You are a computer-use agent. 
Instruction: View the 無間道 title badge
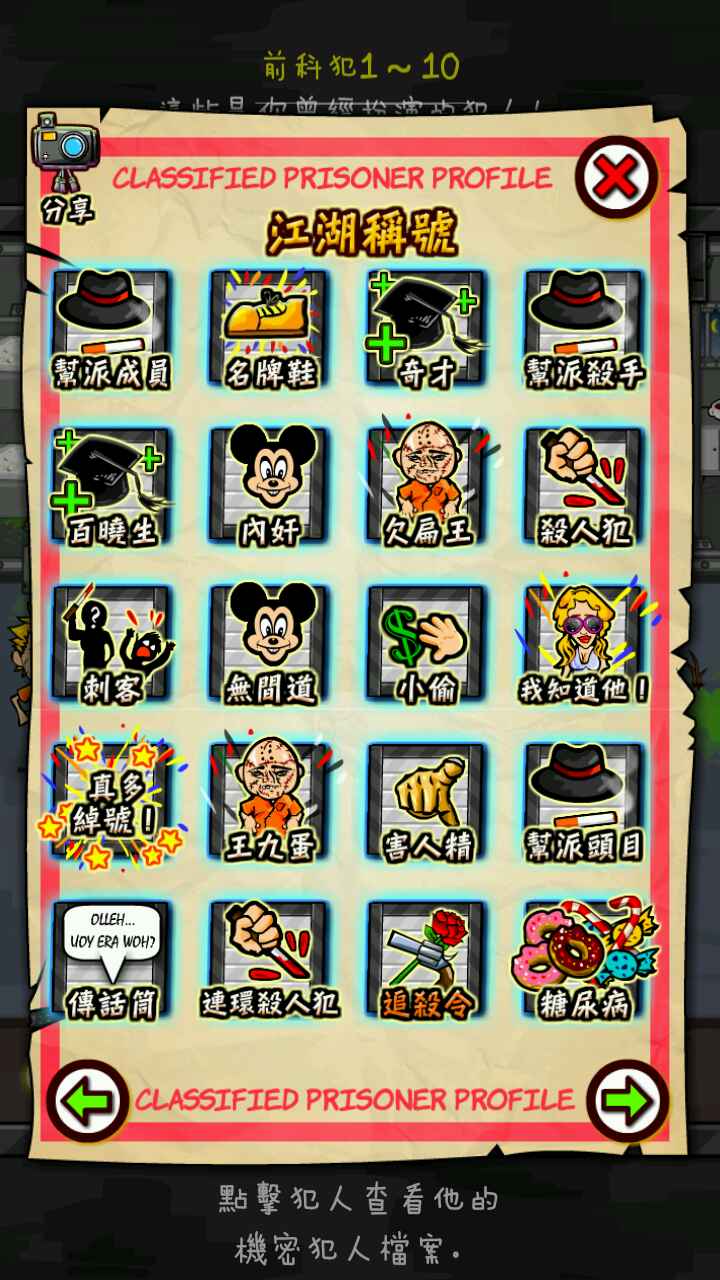(x=269, y=644)
